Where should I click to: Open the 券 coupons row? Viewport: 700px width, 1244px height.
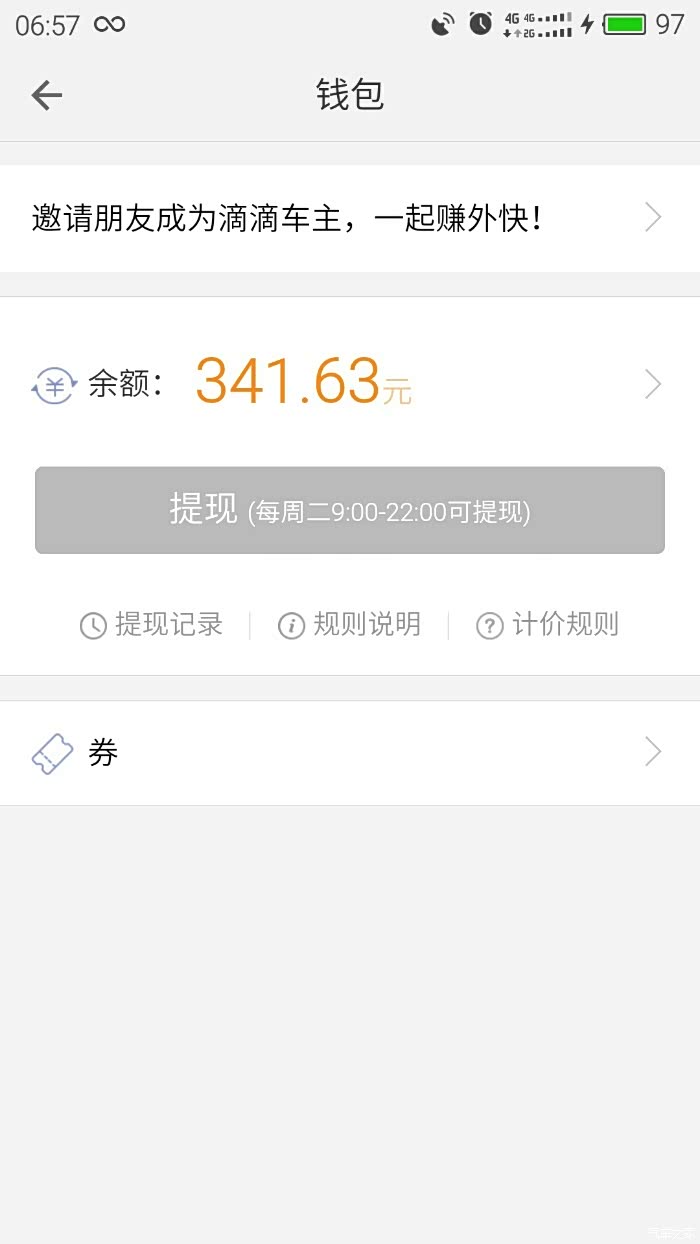(x=349, y=753)
